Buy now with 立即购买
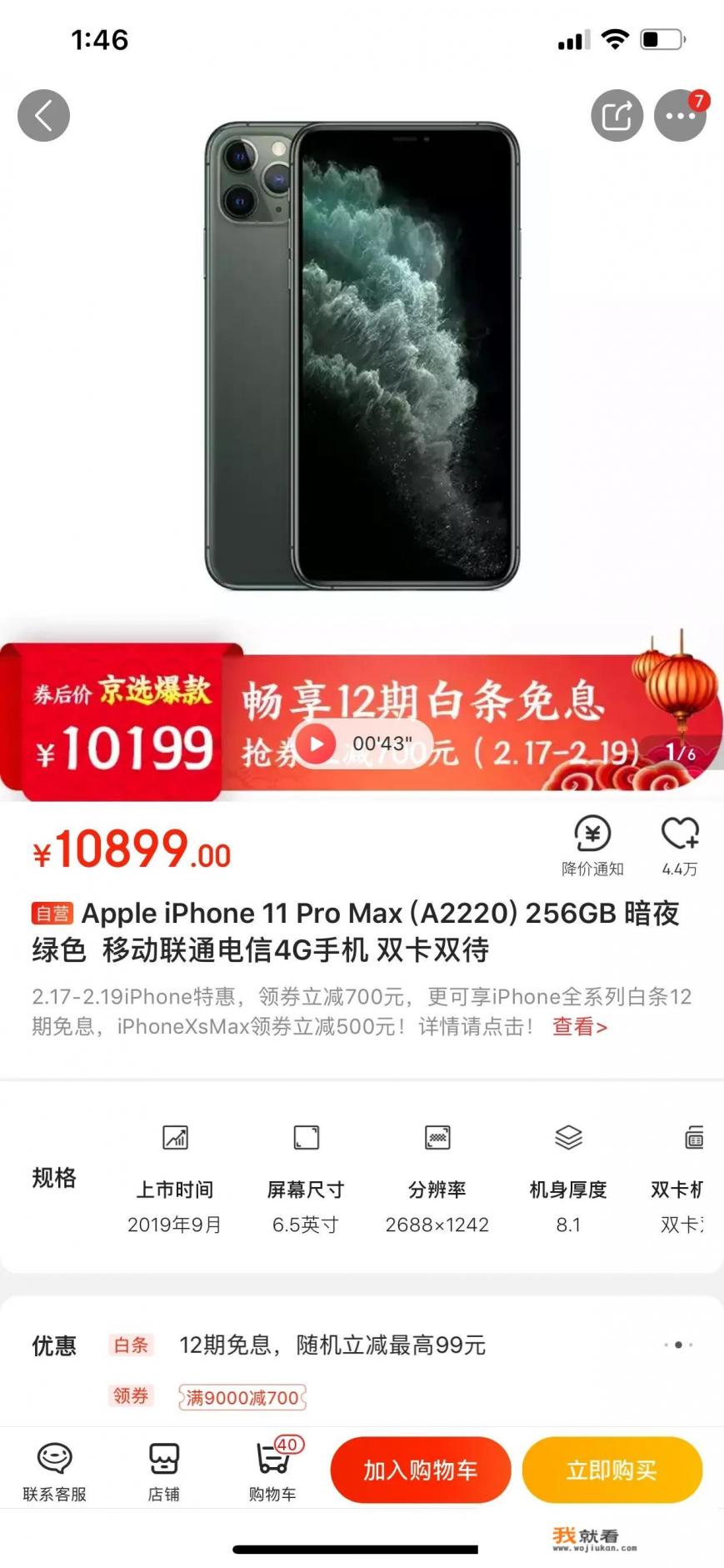The image size is (724, 1568). pyautogui.click(x=612, y=1470)
